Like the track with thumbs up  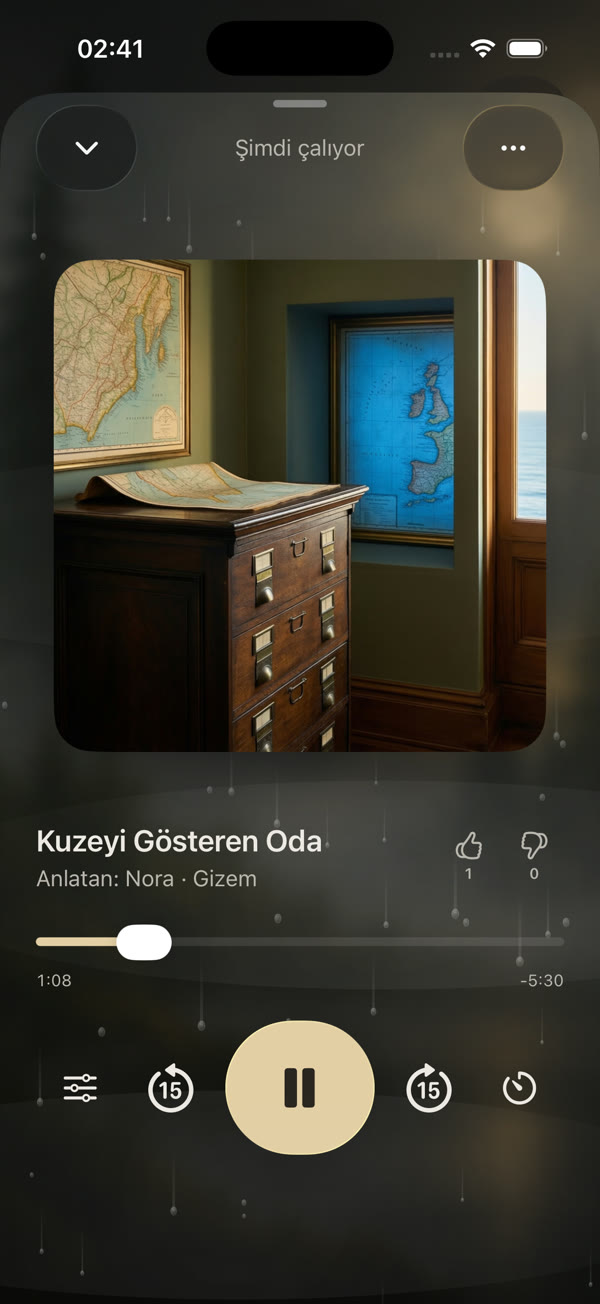coord(469,847)
